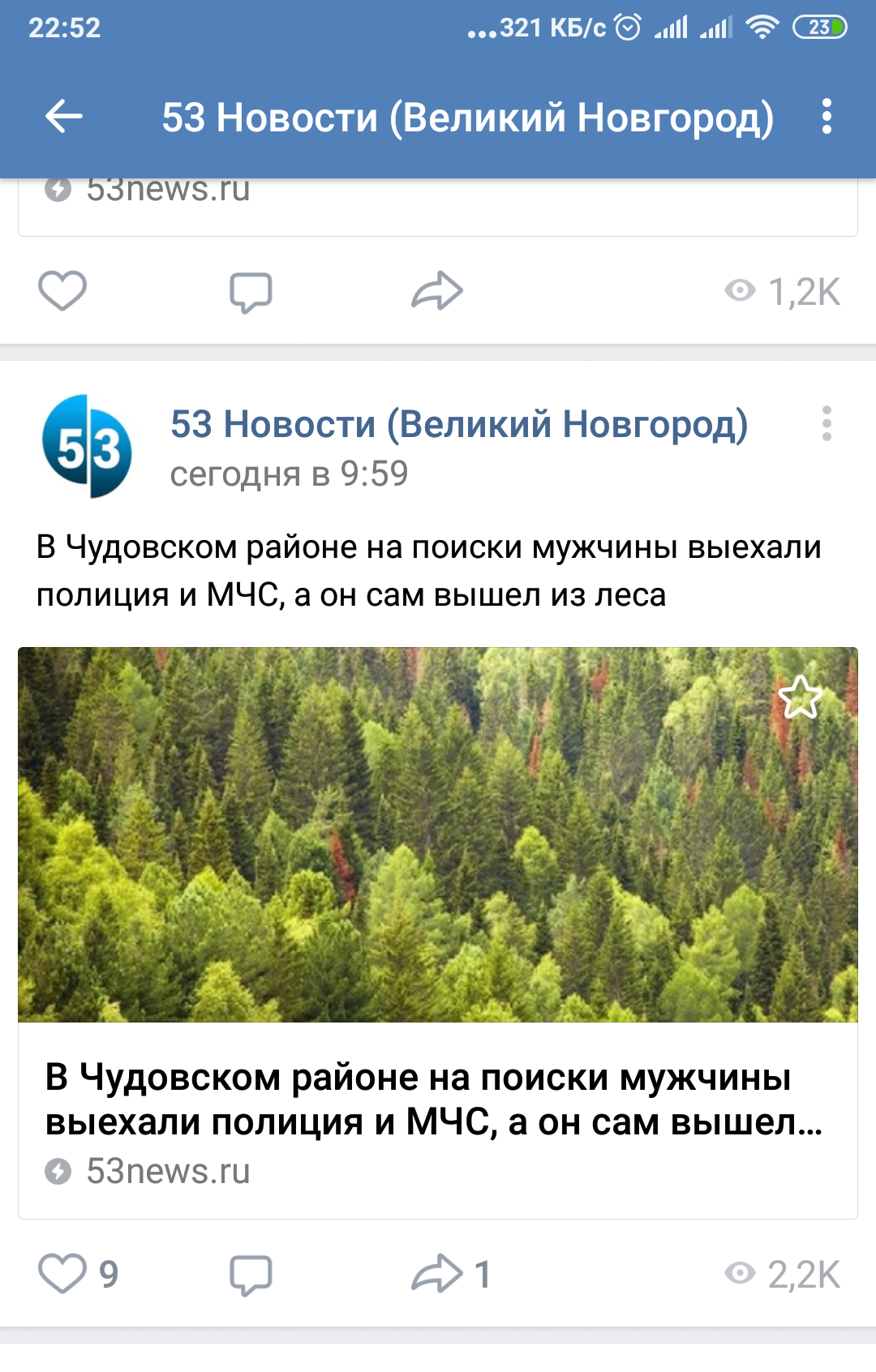
Task: Open the 53 Новости community avatar
Action: (87, 447)
